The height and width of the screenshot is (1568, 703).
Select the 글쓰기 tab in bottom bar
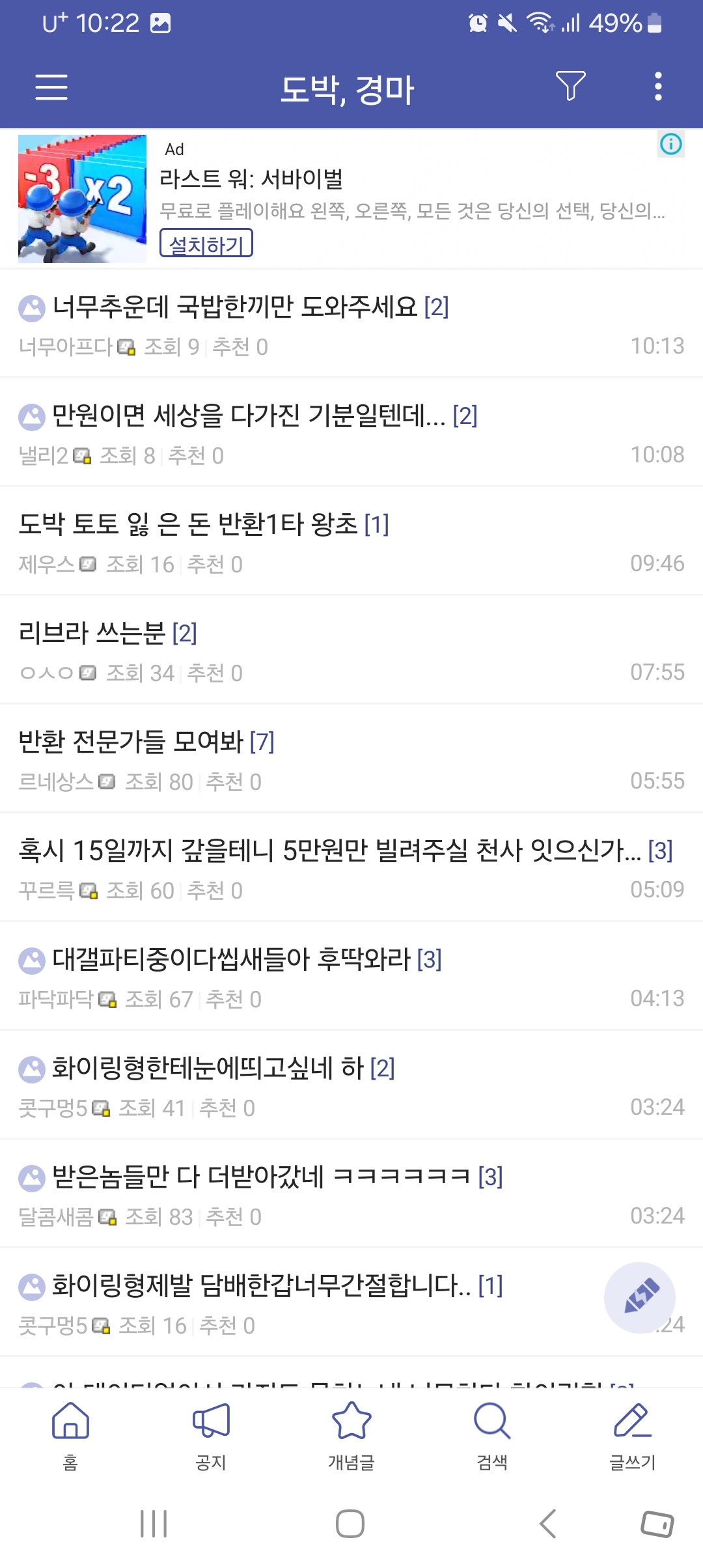[633, 1434]
